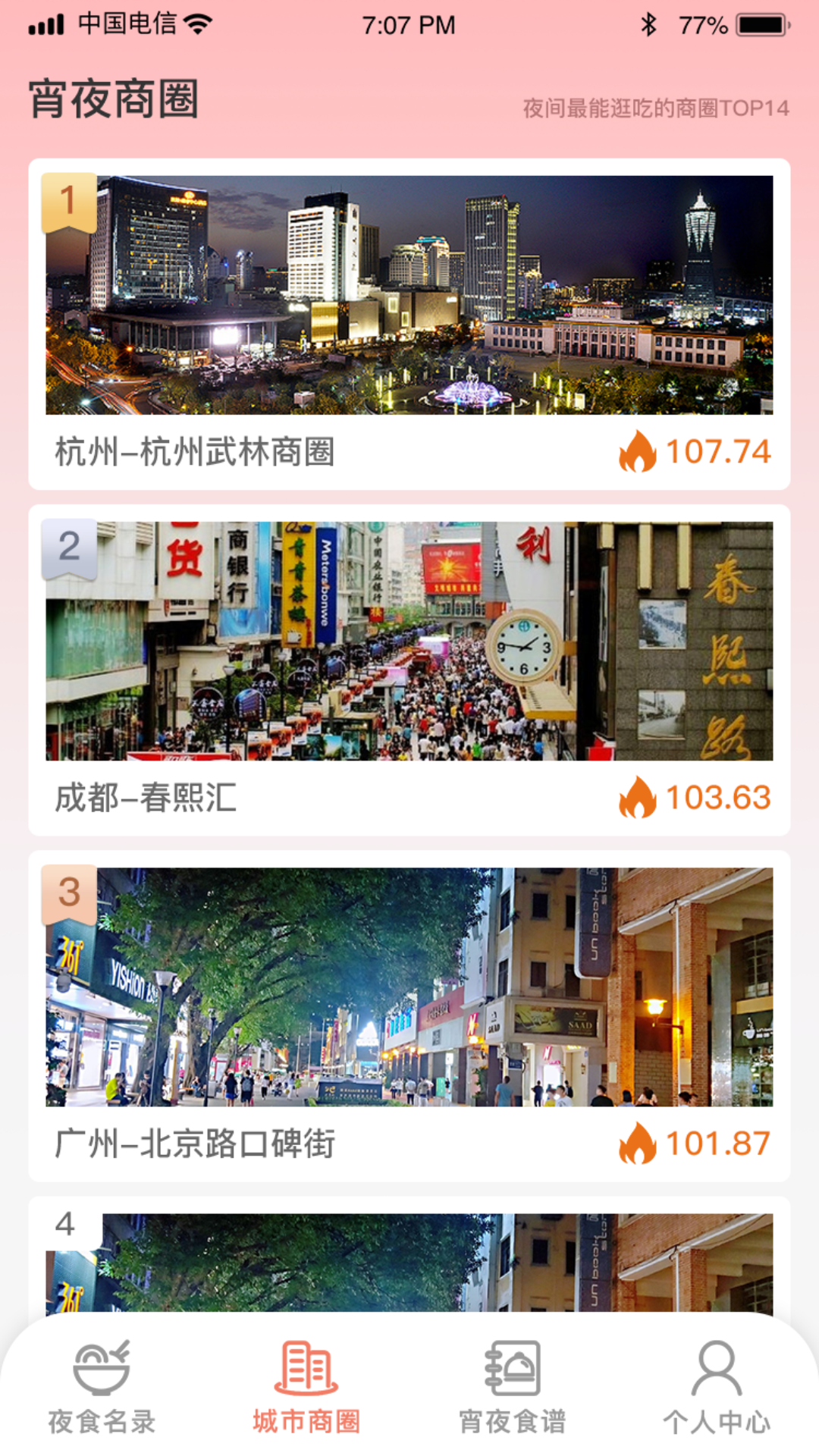Switch to 个人中心 tab
The width and height of the screenshot is (819, 1456).
[x=717, y=1388]
